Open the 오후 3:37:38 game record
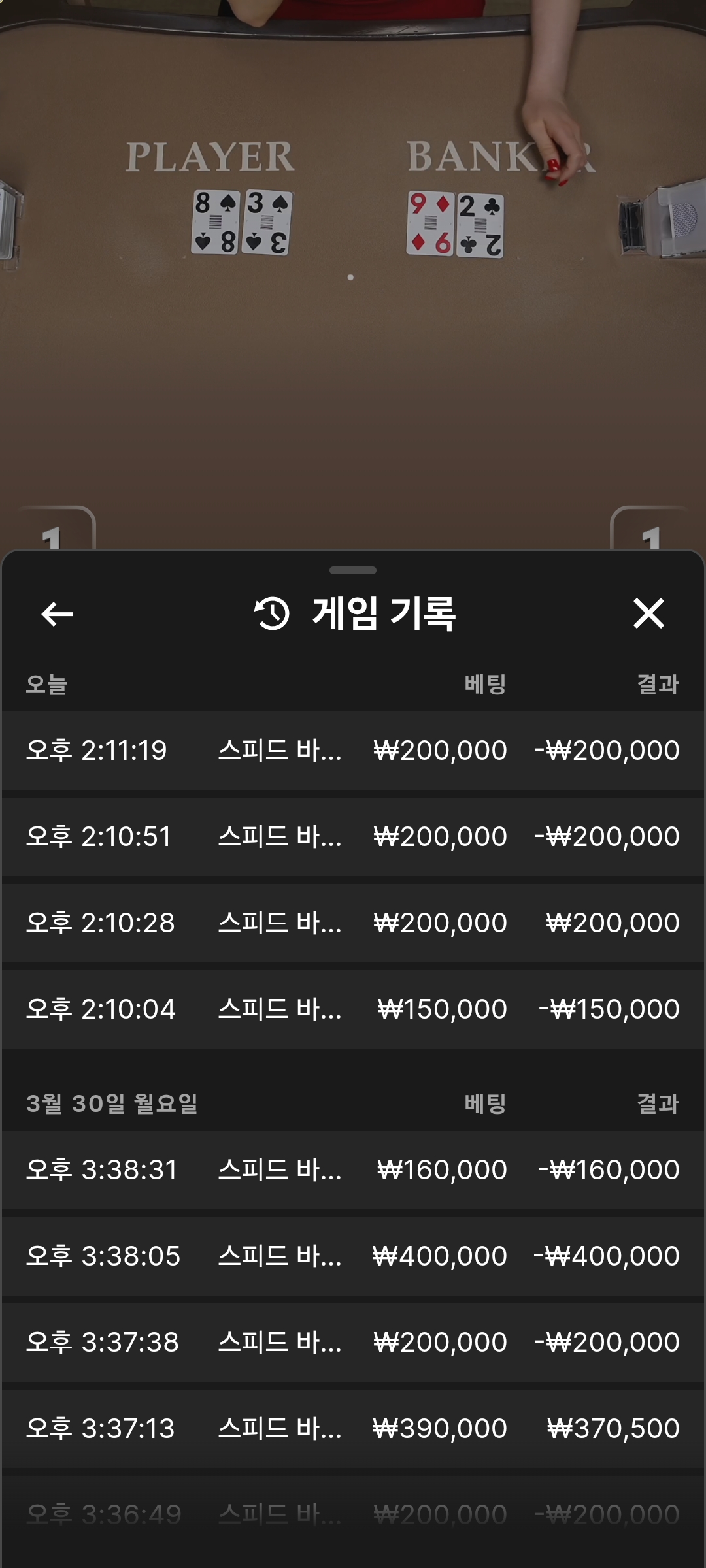 coord(353,1342)
